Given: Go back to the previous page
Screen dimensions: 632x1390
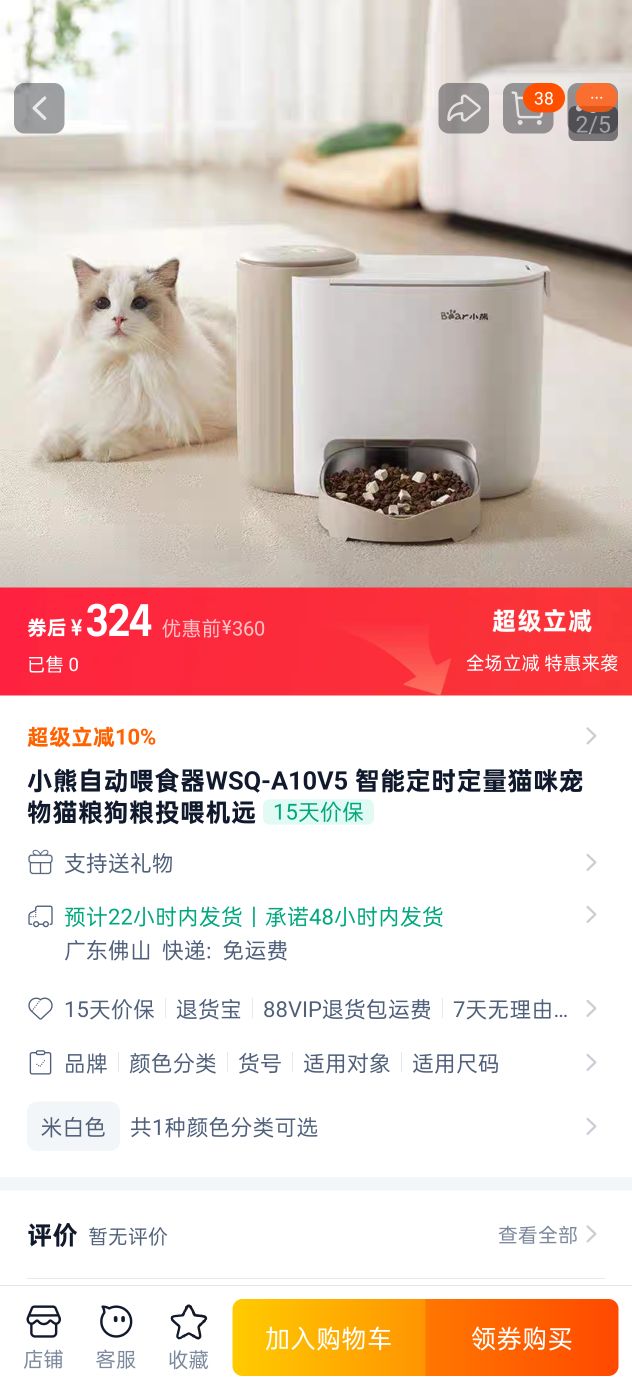Looking at the screenshot, I should coord(39,108).
